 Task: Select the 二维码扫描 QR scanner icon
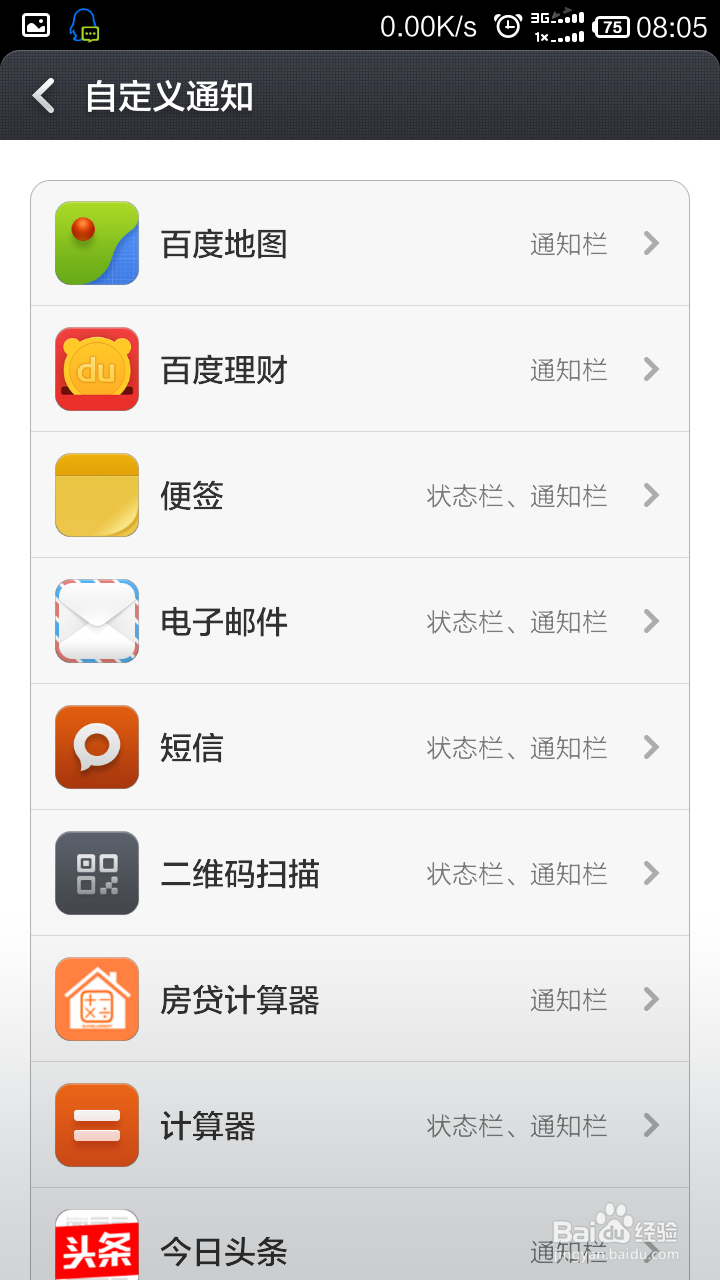click(x=96, y=873)
